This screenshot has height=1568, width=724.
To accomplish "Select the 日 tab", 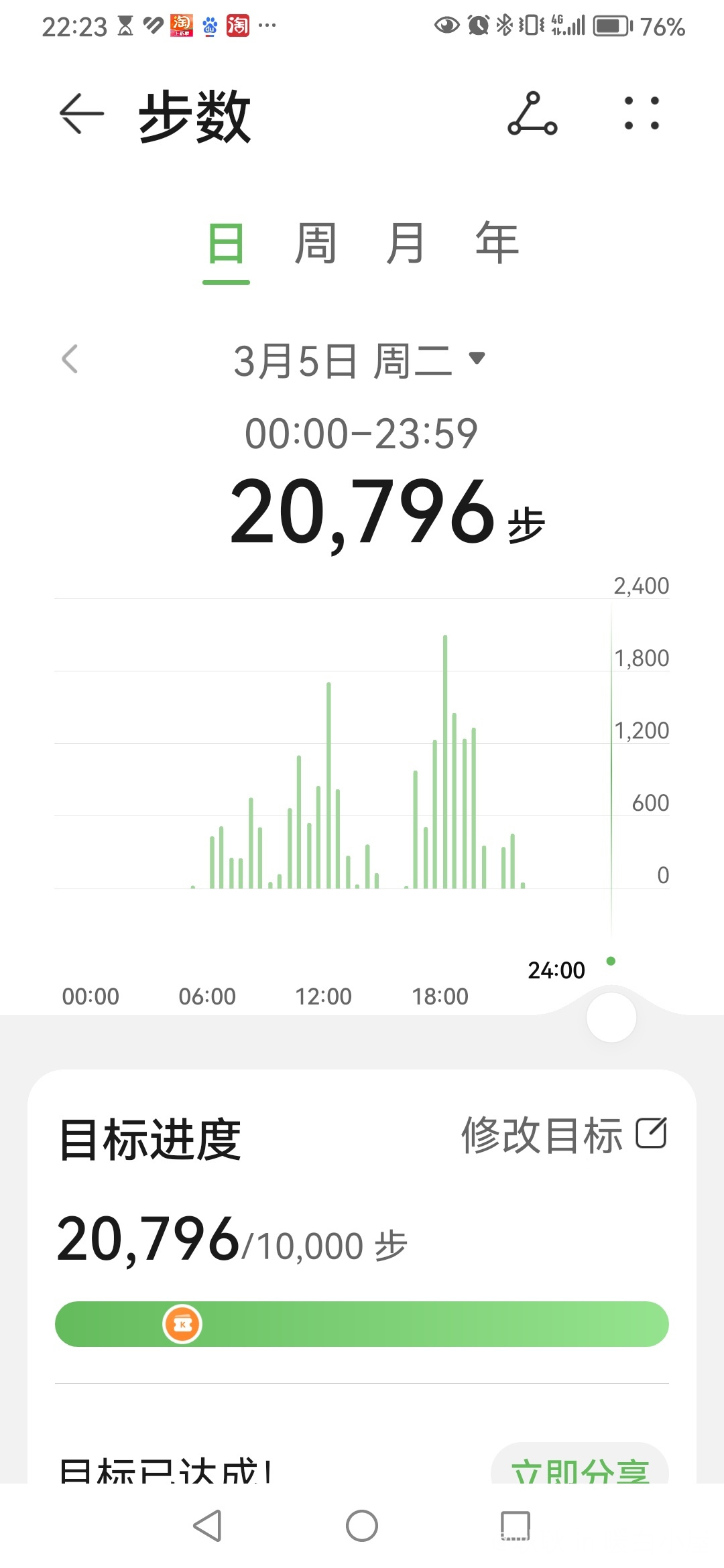I will (x=226, y=244).
